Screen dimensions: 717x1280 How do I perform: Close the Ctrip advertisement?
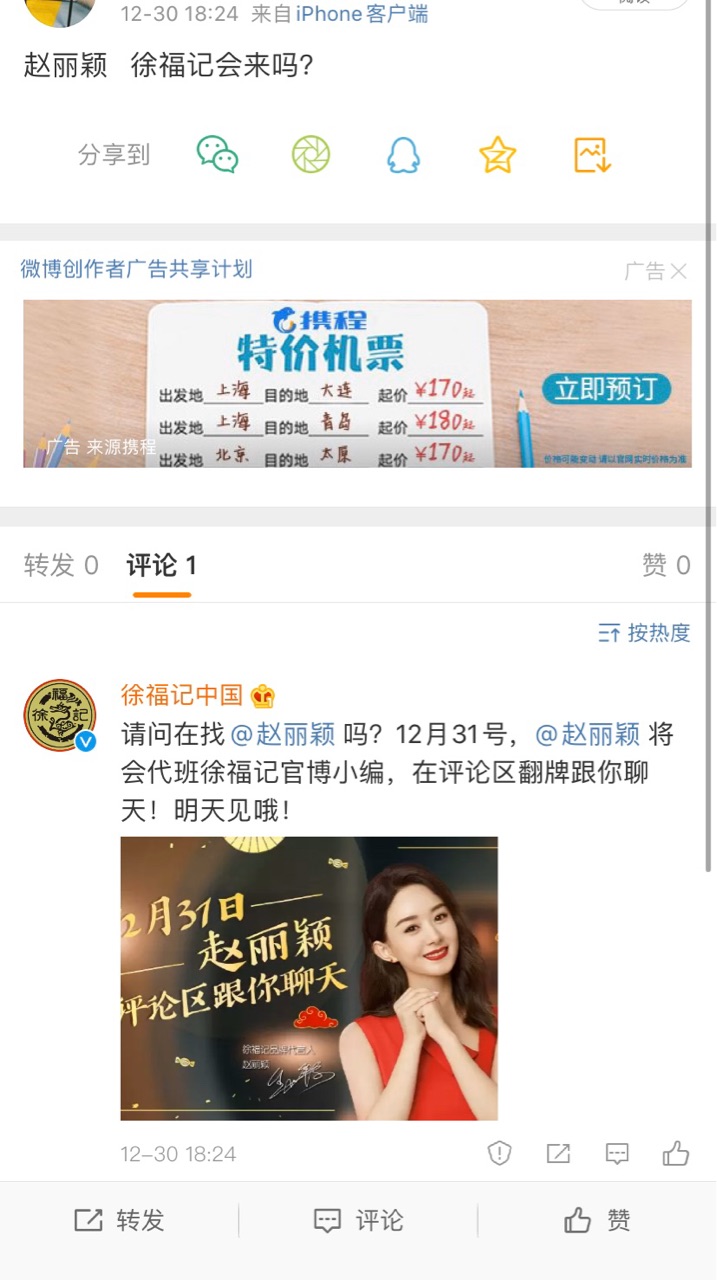point(678,271)
